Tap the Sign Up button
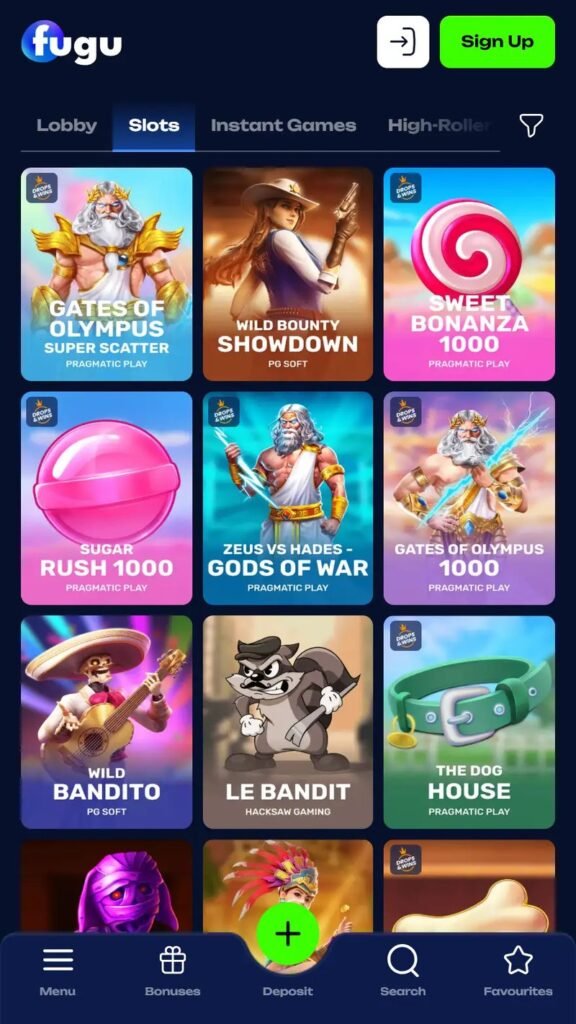 click(497, 42)
